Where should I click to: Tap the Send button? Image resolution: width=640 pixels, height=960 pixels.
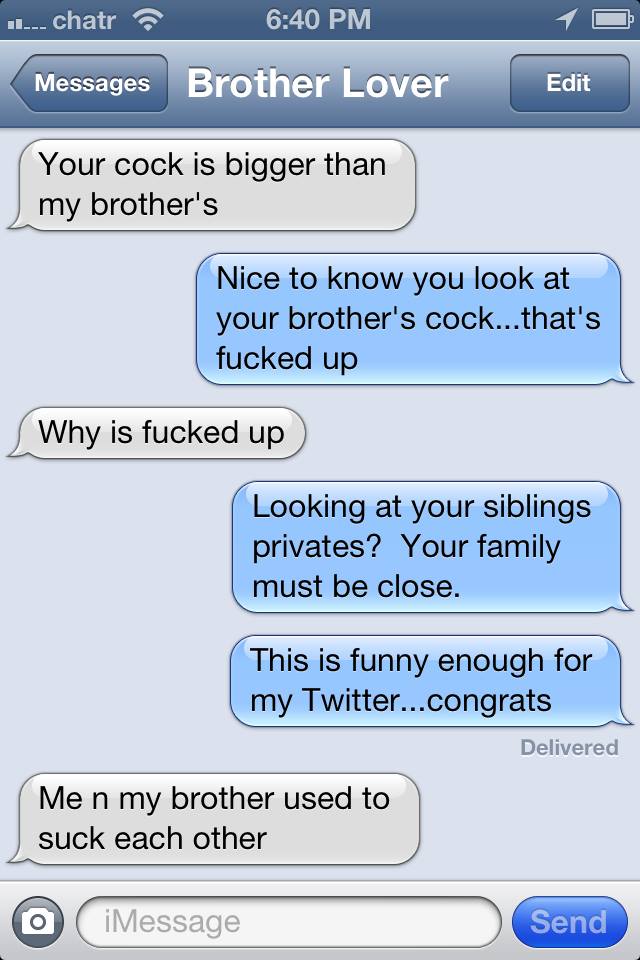[568, 921]
